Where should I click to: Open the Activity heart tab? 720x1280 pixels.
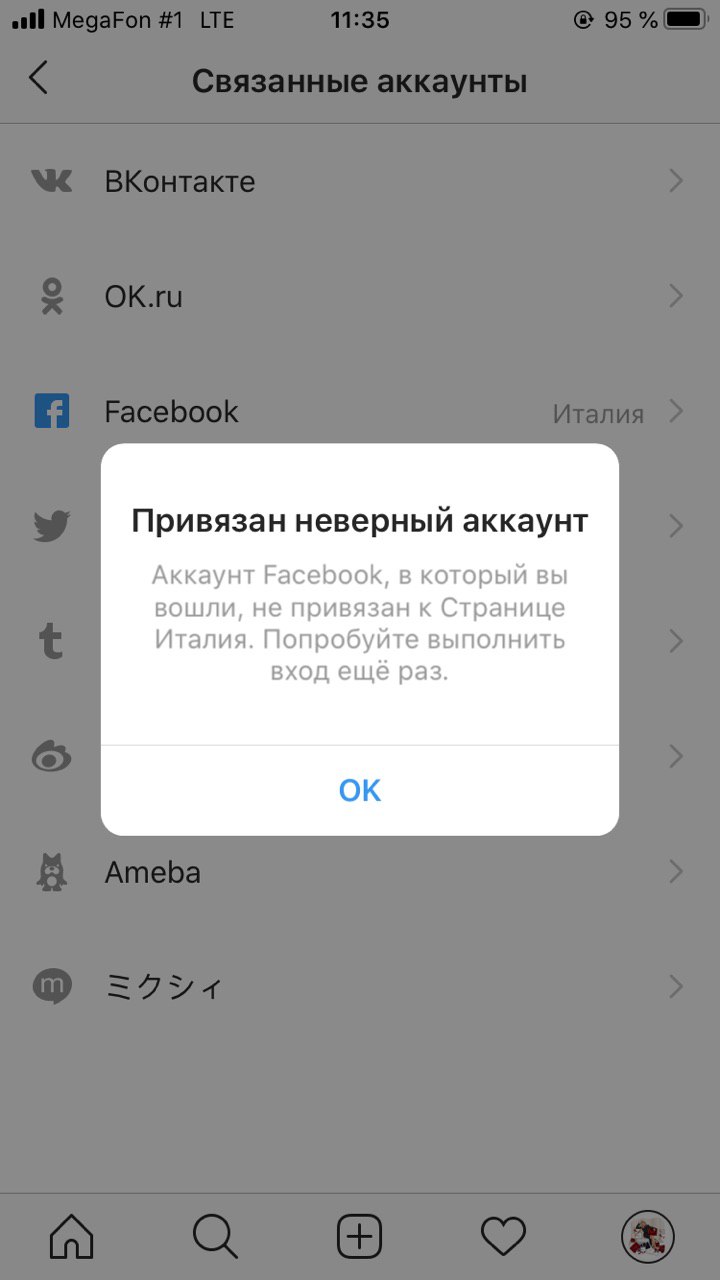click(x=503, y=1237)
